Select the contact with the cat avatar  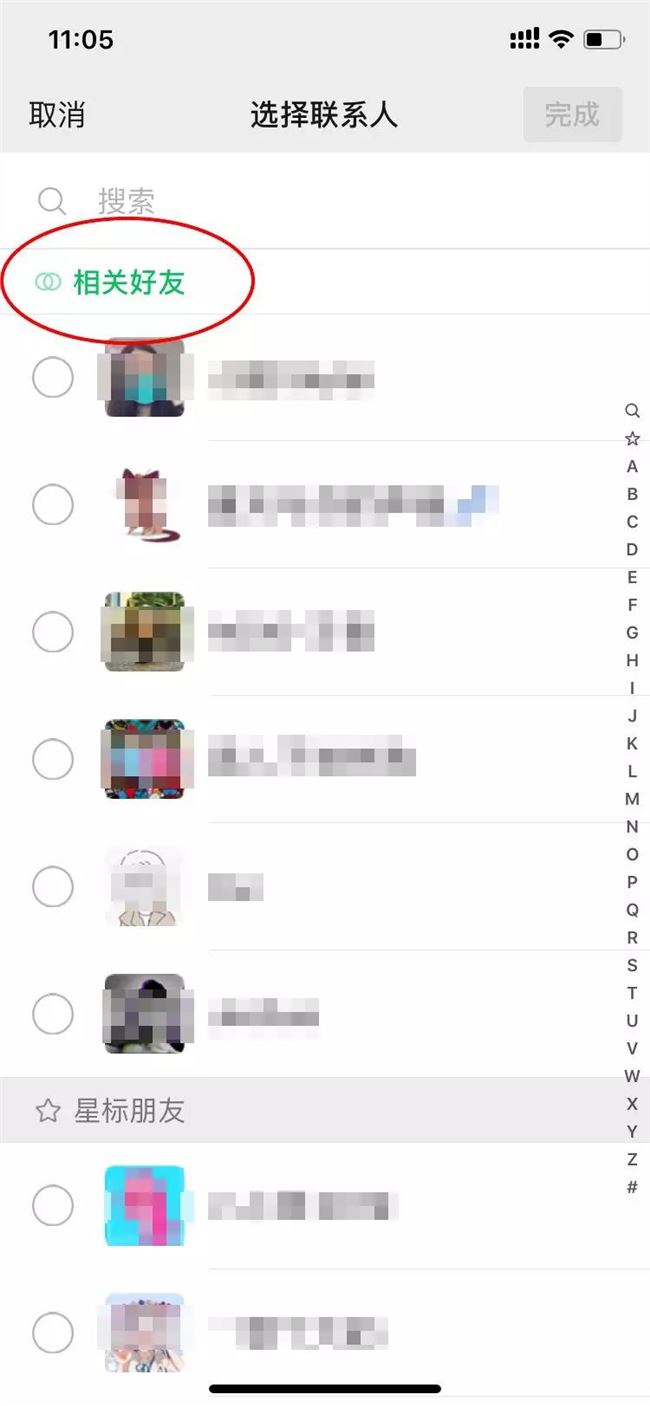(53, 505)
